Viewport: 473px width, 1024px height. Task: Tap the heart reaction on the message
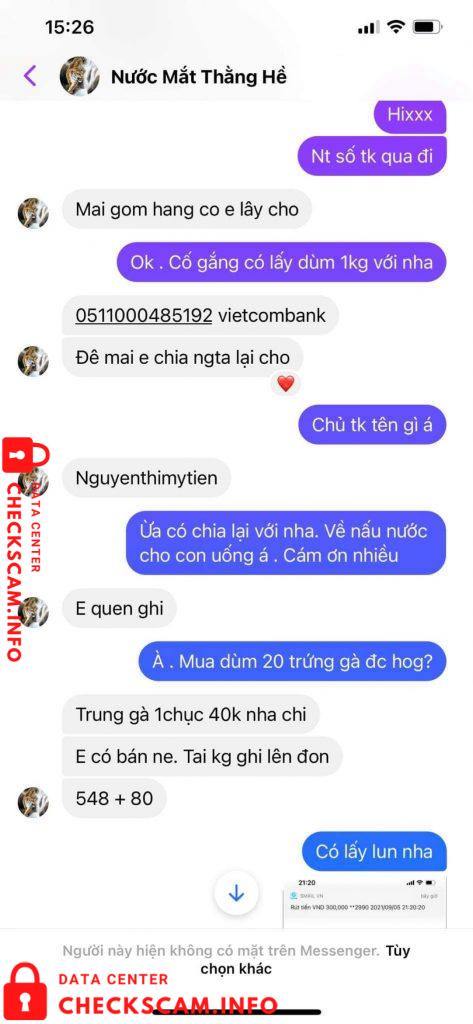coord(285,384)
